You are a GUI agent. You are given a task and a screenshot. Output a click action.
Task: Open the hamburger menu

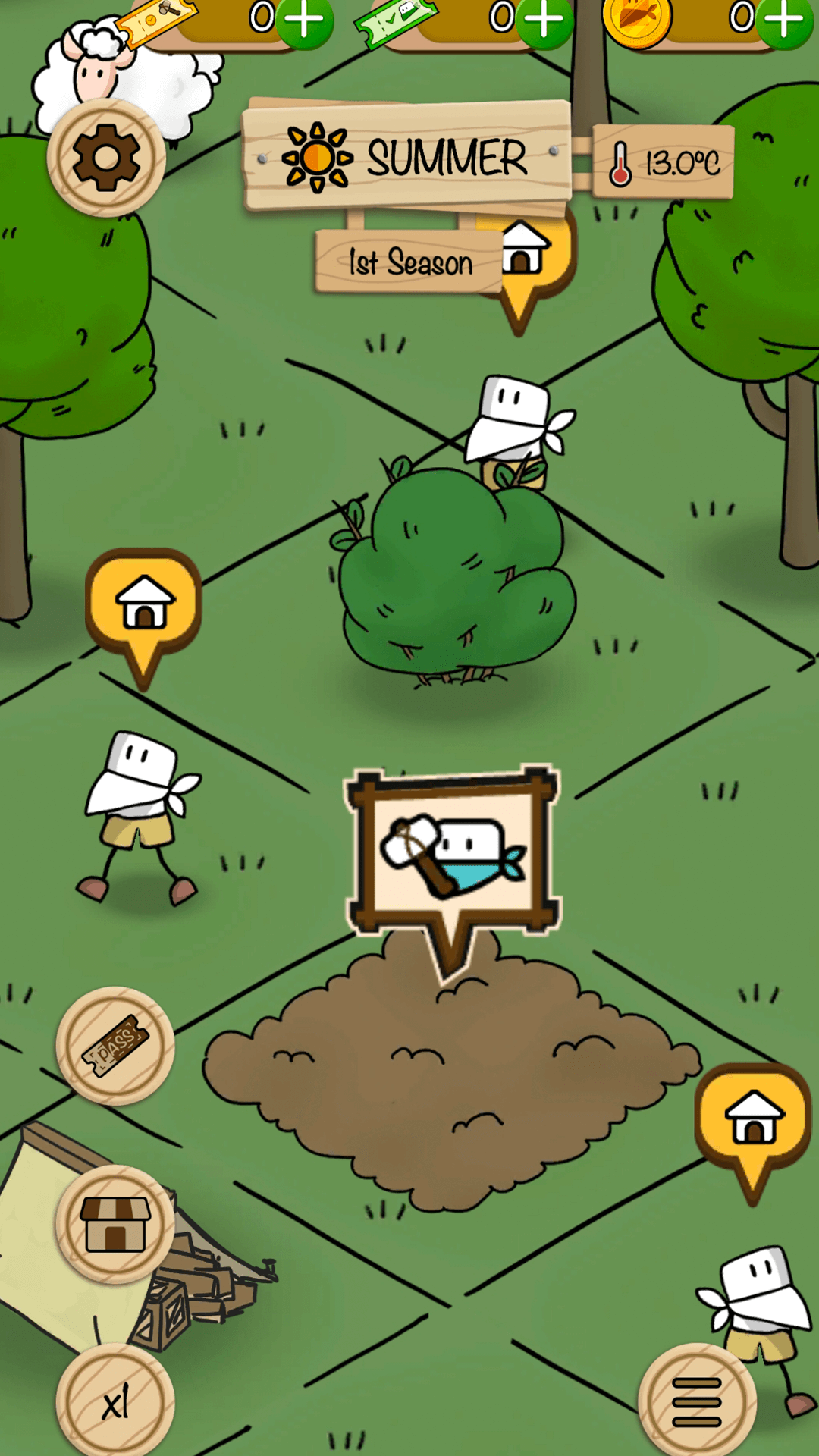point(697,1401)
